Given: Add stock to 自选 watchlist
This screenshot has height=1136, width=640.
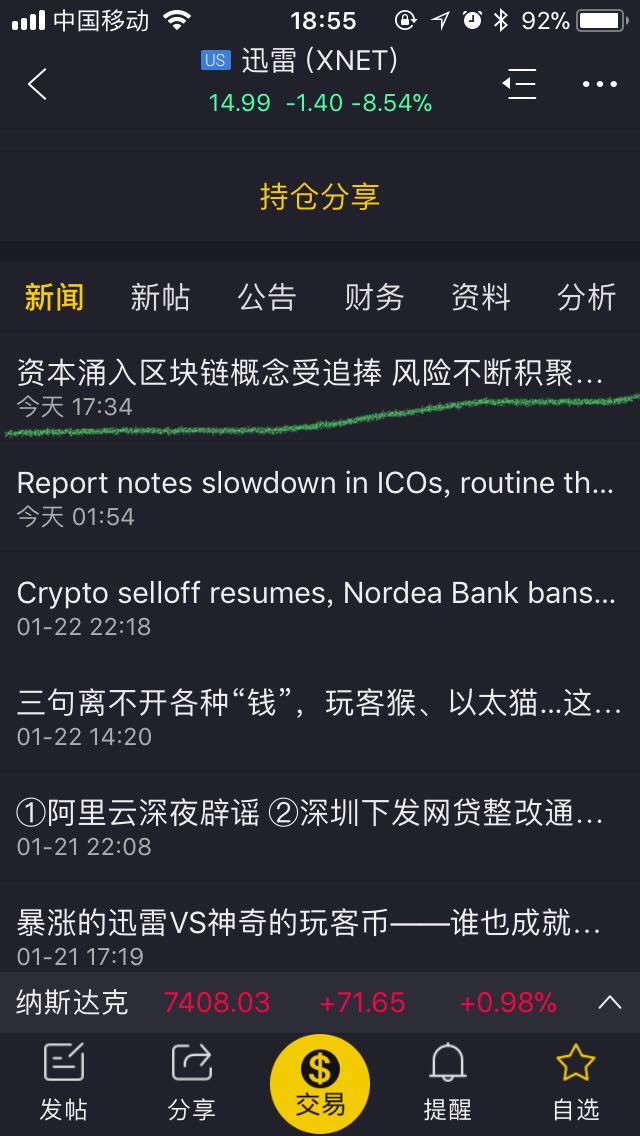Looking at the screenshot, I should tap(575, 1084).
